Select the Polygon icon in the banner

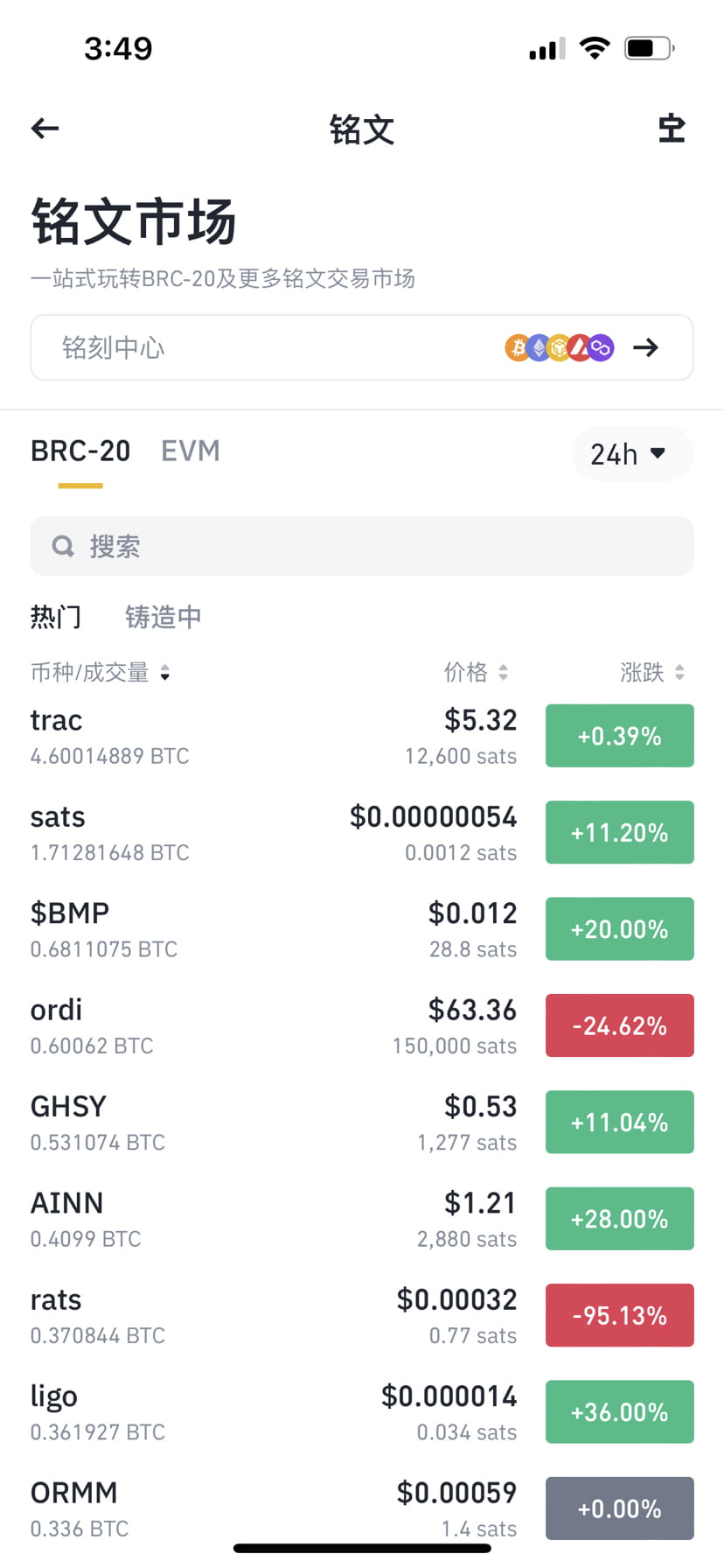(x=600, y=347)
